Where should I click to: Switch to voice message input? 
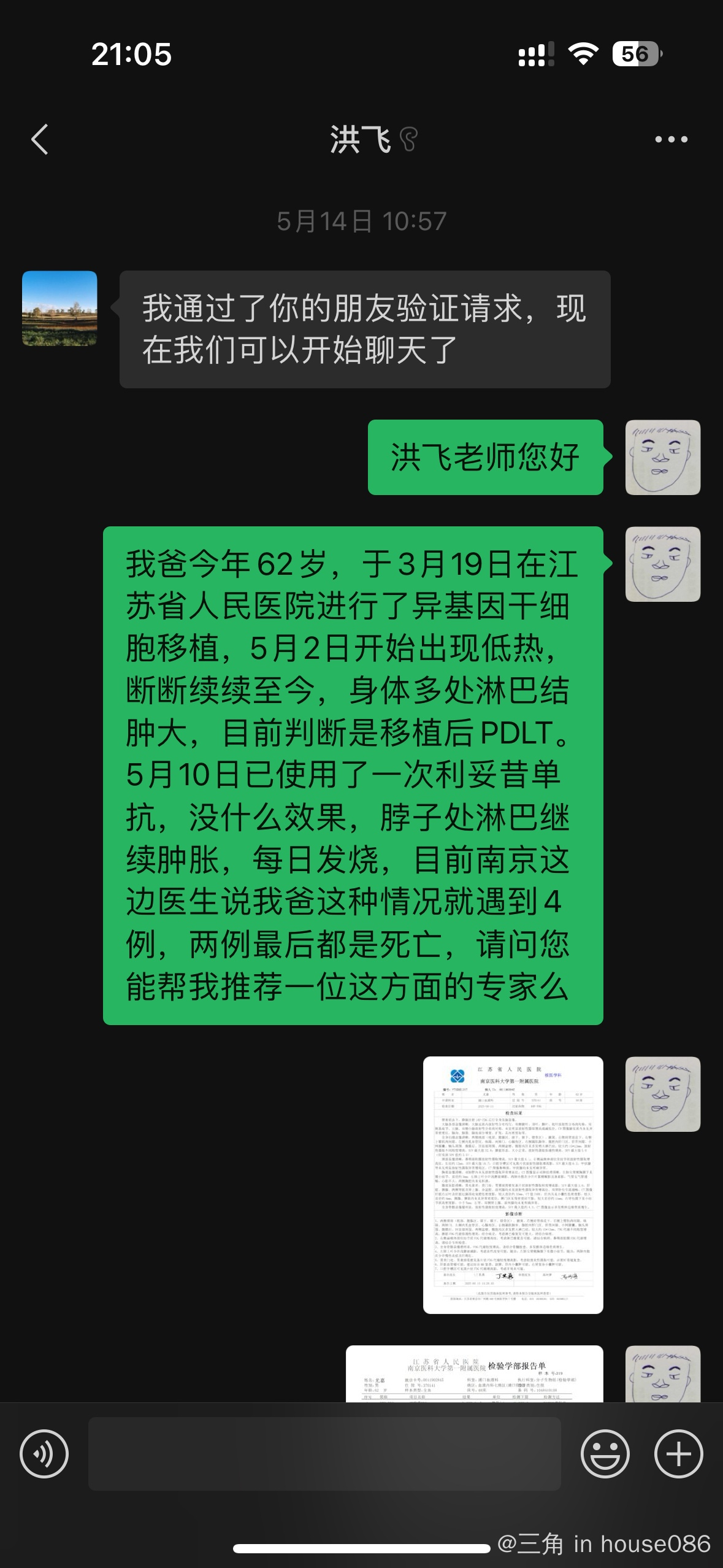coord(44,1453)
